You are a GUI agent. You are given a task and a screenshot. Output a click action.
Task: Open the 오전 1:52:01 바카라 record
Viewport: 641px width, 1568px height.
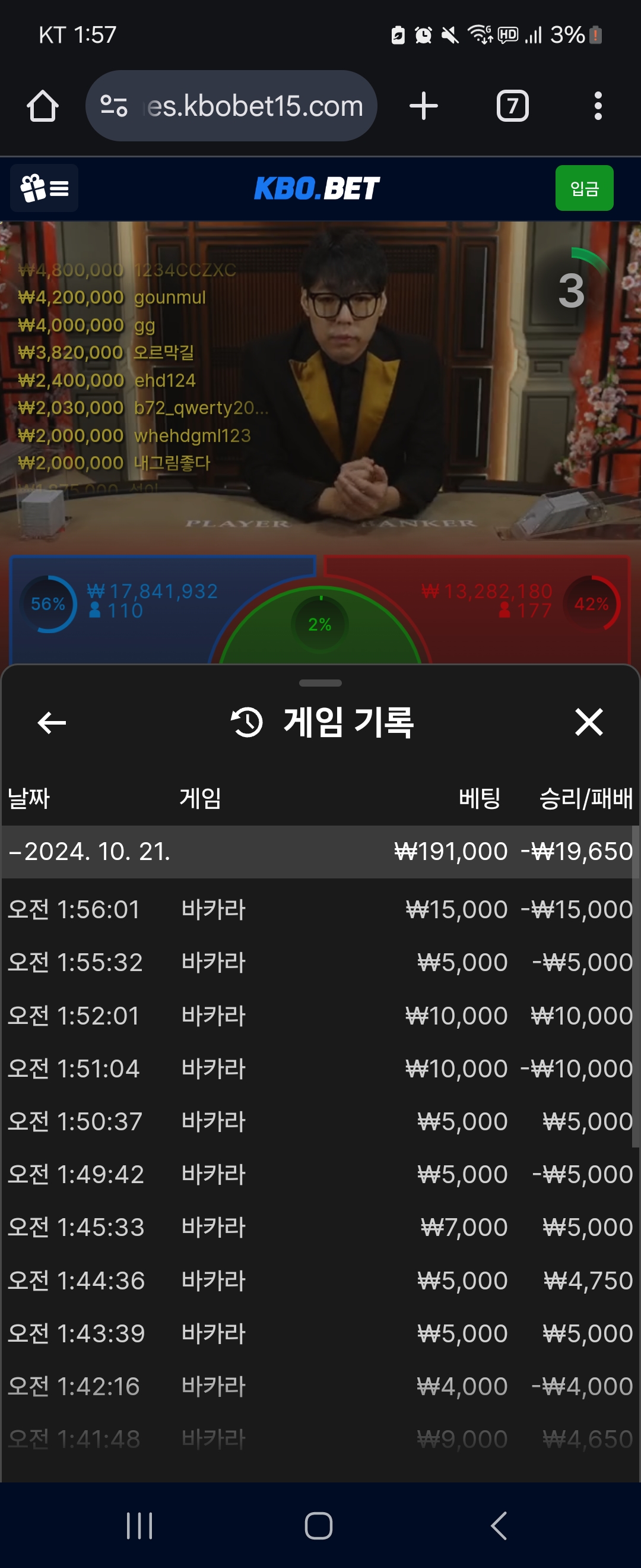click(x=320, y=1015)
